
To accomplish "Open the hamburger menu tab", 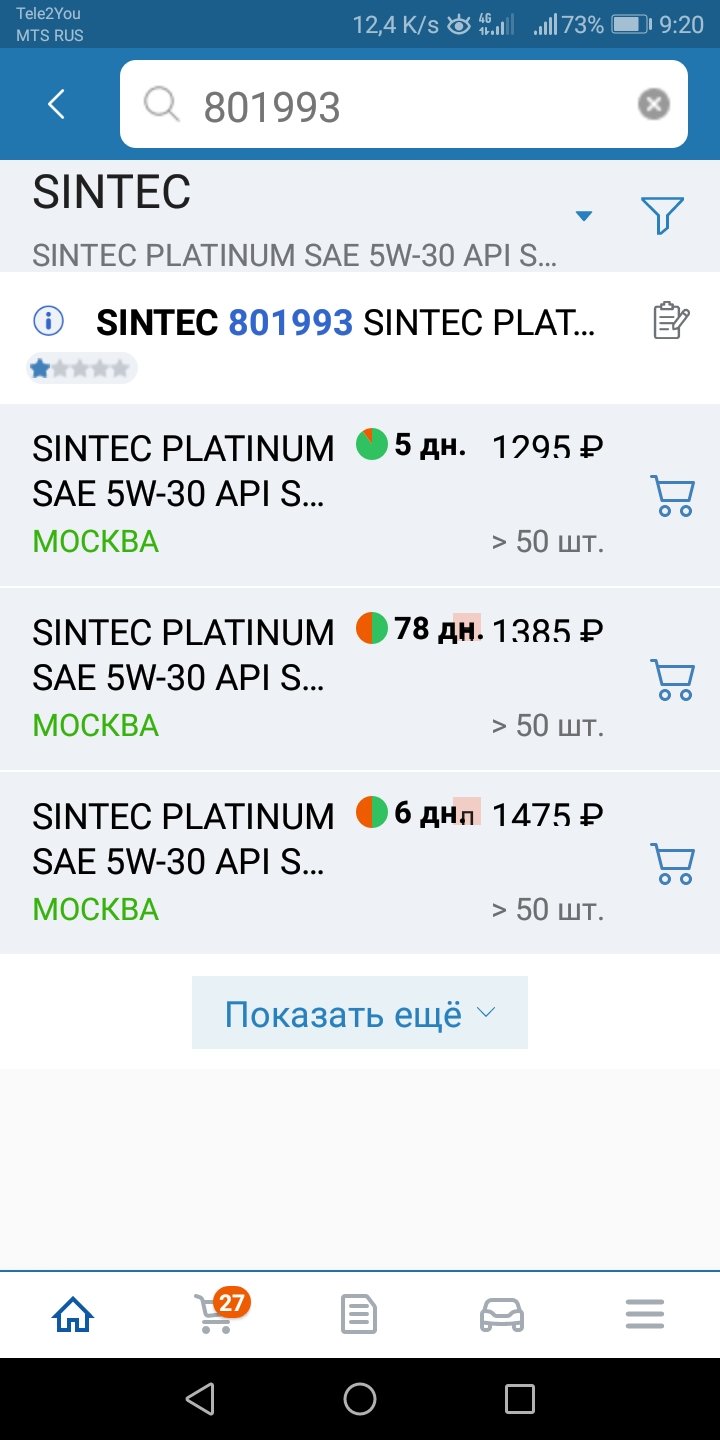I will point(645,1314).
